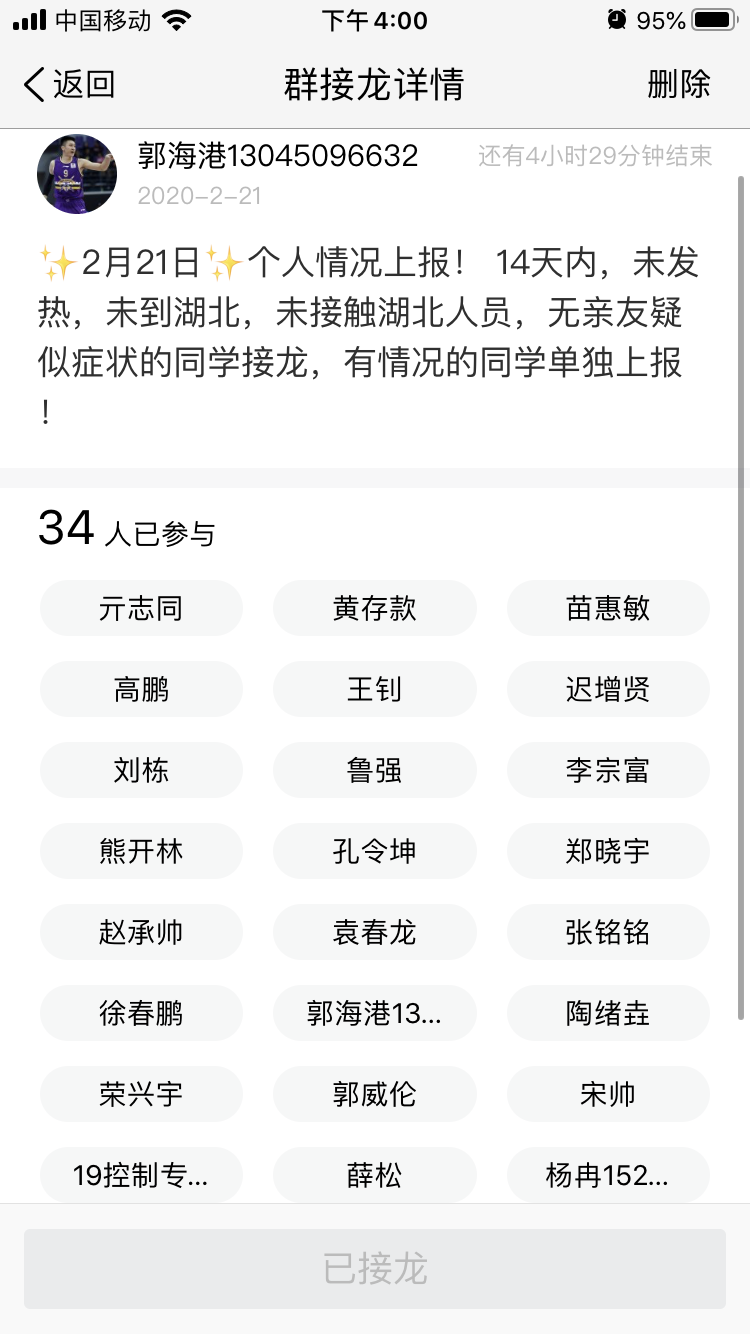
Task: Tap the 苗惠敏 chip
Action: click(x=608, y=608)
